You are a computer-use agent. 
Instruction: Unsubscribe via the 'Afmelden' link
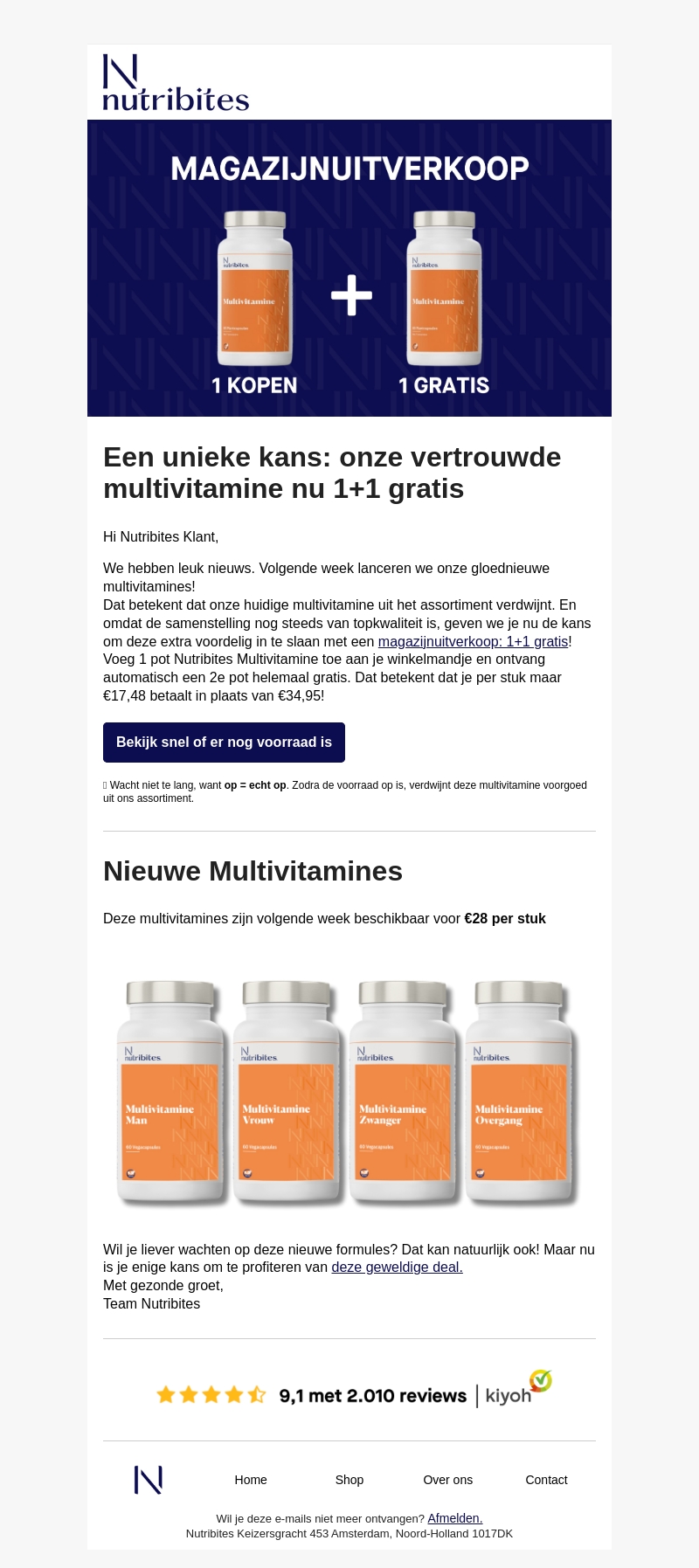(x=454, y=1518)
